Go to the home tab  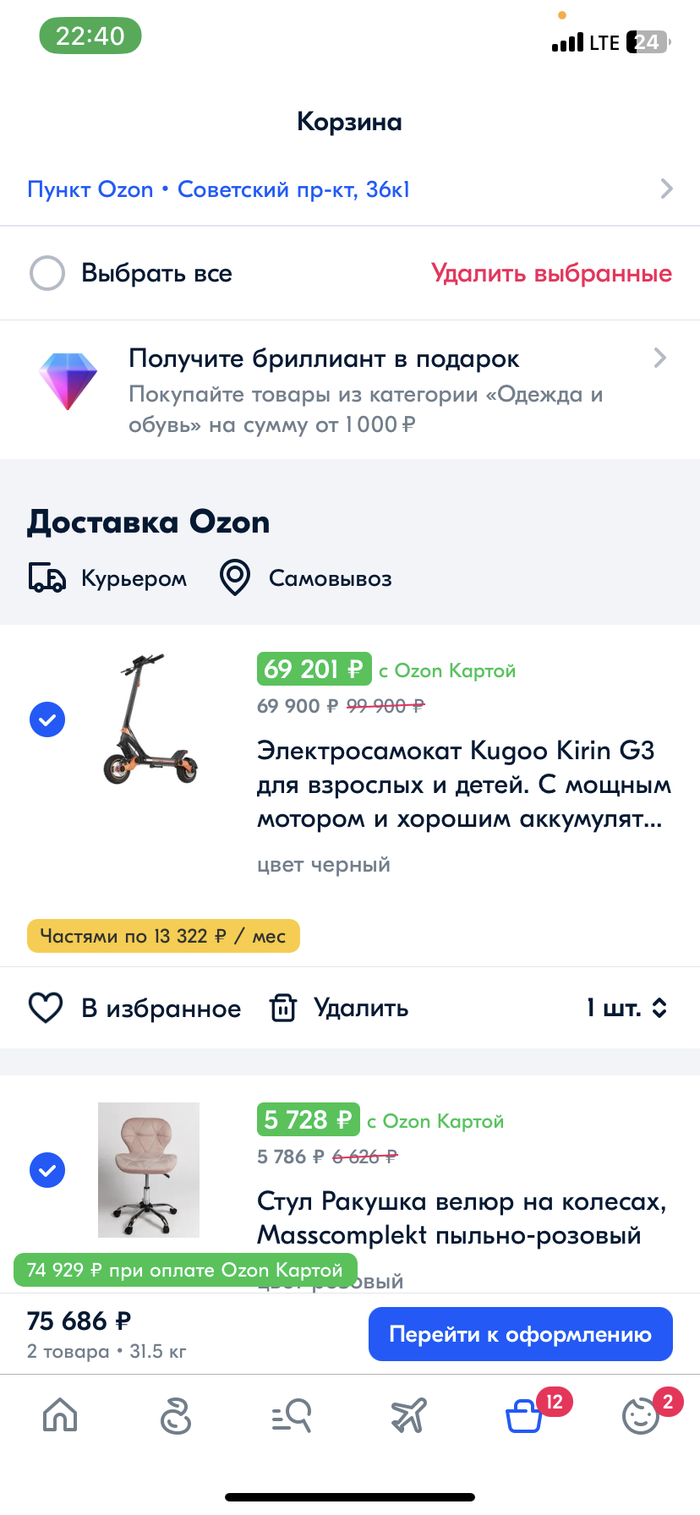[60, 1415]
